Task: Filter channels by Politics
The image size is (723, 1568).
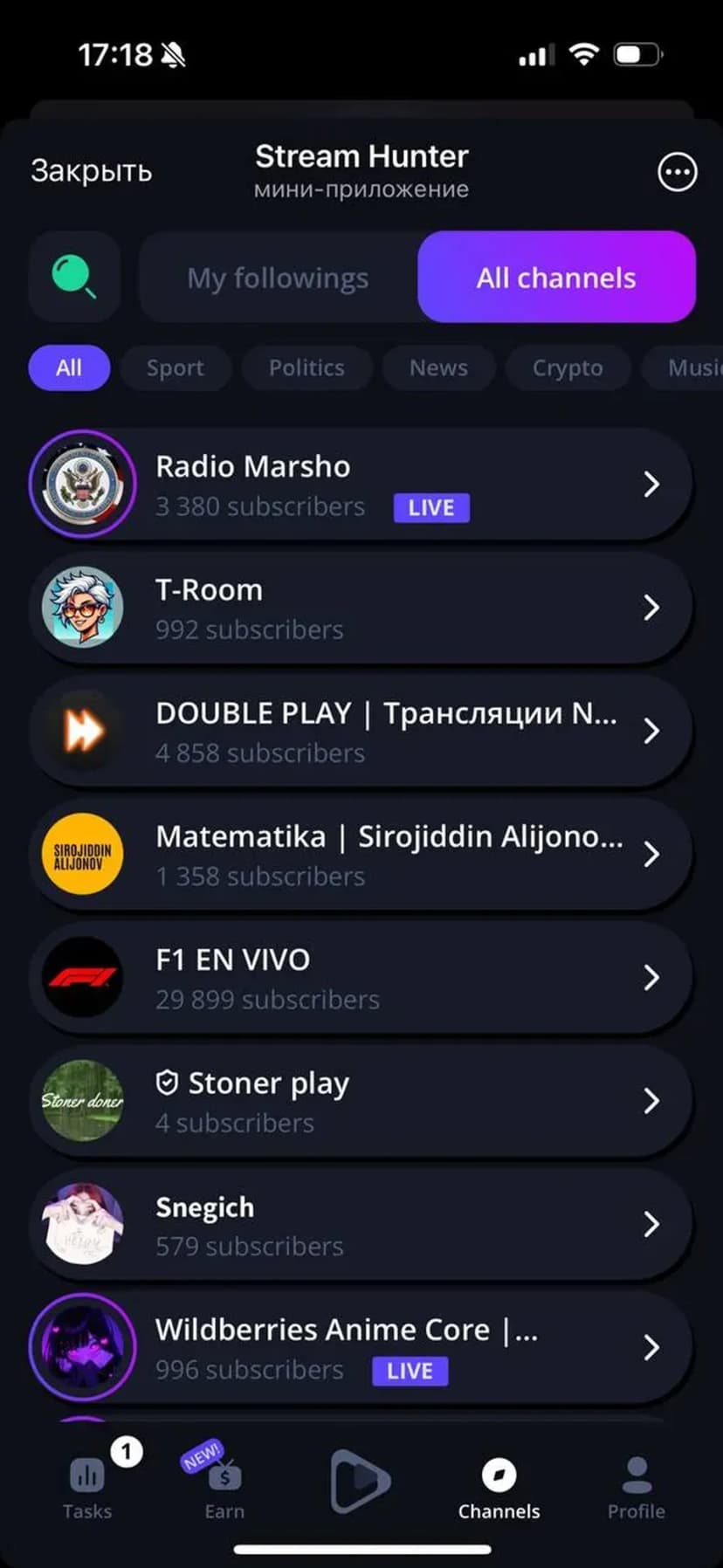Action: pos(306,368)
